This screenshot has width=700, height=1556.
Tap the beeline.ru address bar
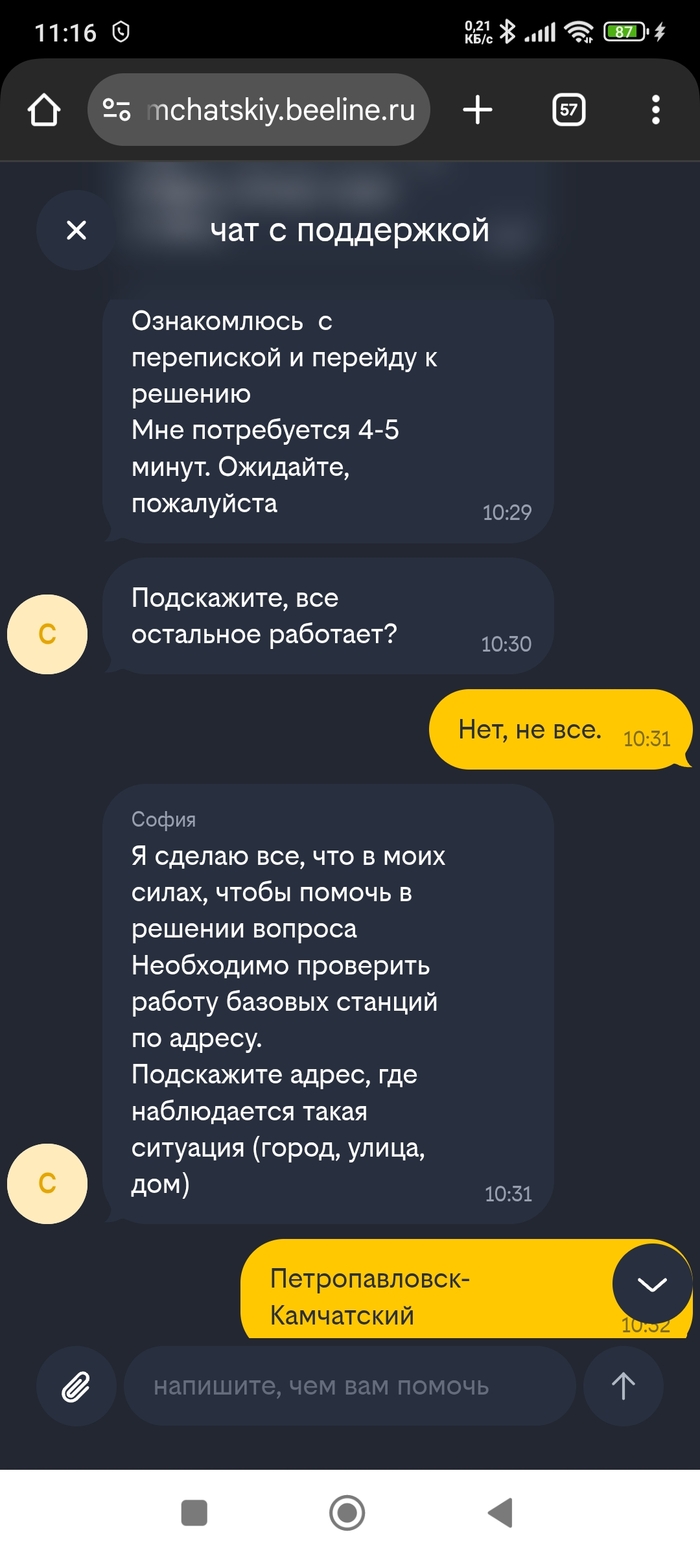click(x=280, y=110)
